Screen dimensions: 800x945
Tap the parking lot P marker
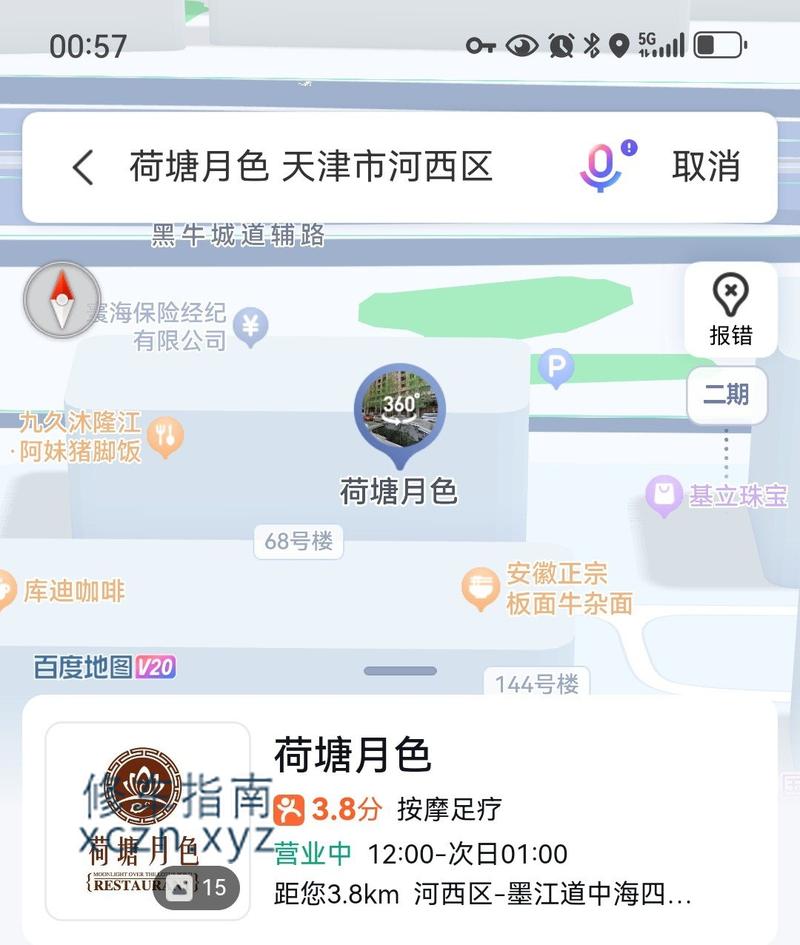point(556,368)
